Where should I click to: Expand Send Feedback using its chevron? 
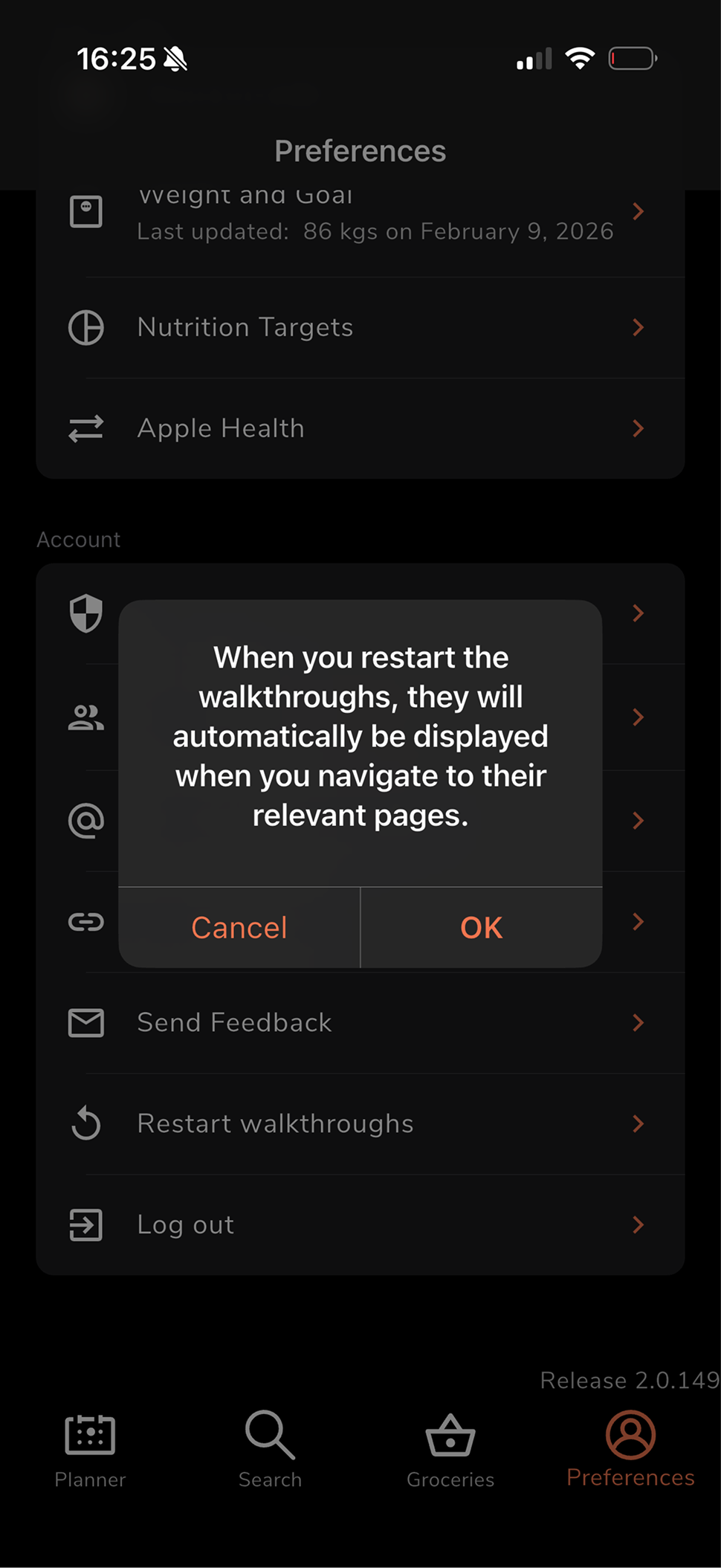click(637, 1022)
